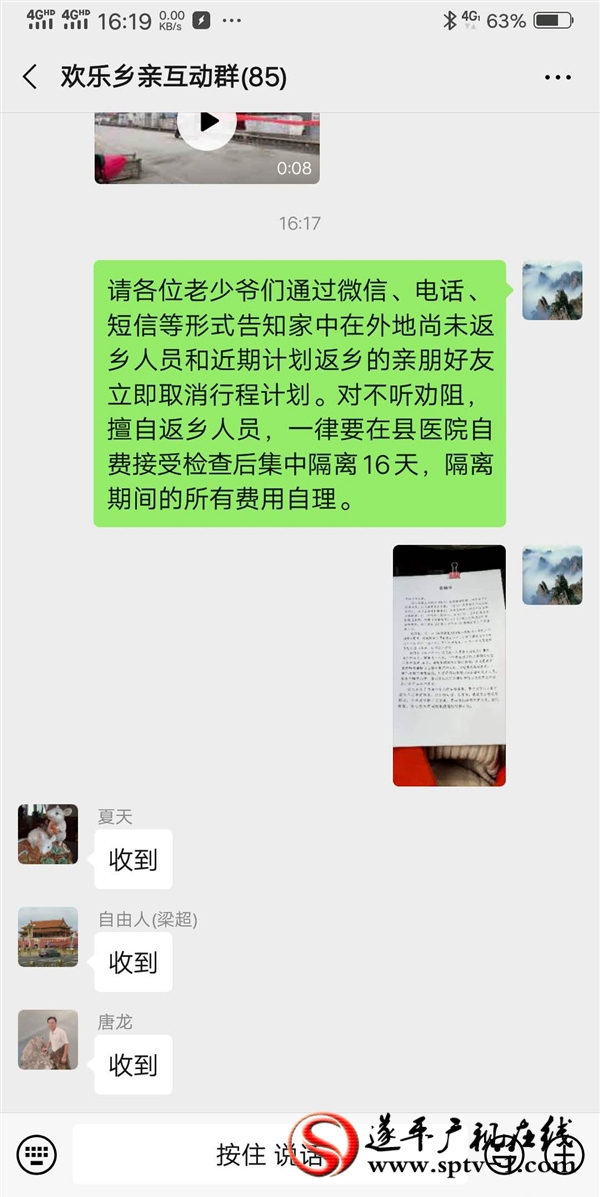Screen dimensions: 600x1197
Task: Tap 唐龙's profile picture
Action: (x=48, y=1040)
